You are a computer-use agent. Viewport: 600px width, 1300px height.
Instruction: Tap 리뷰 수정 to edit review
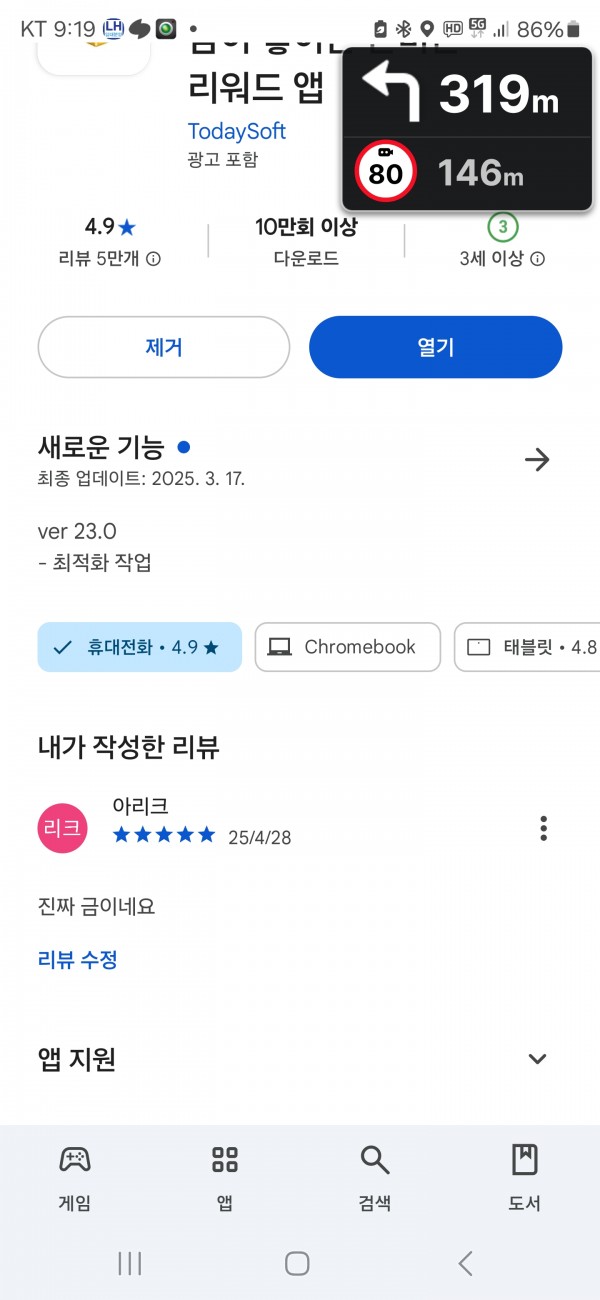point(78,960)
